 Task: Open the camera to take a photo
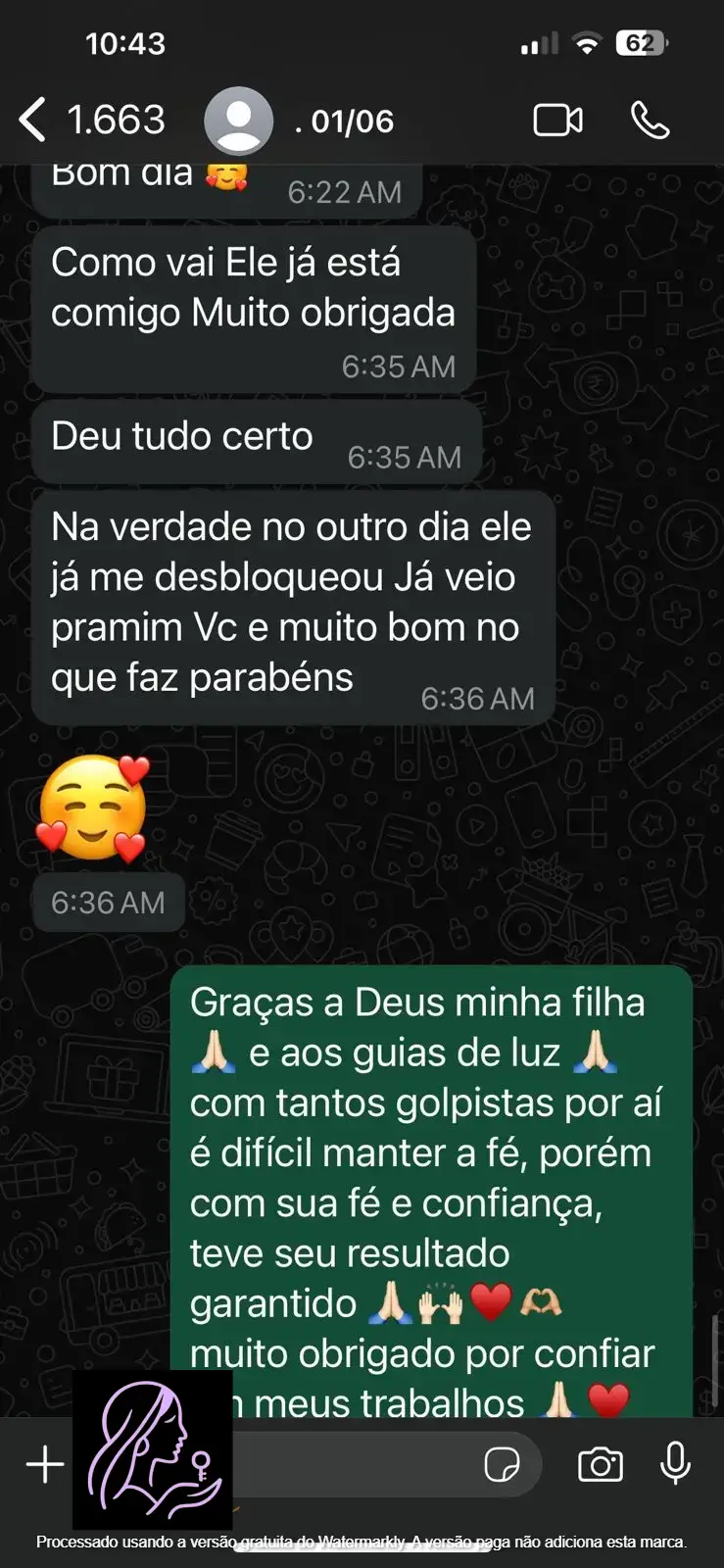pyautogui.click(x=600, y=1464)
